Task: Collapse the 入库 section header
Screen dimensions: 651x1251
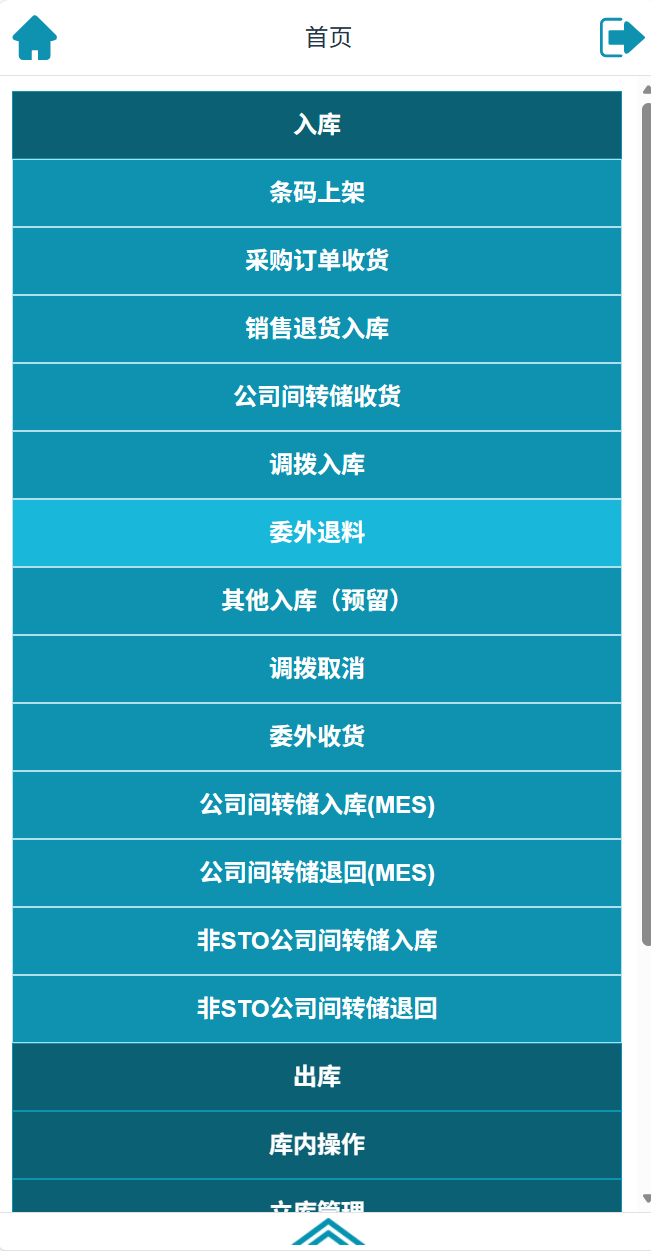Action: click(317, 125)
